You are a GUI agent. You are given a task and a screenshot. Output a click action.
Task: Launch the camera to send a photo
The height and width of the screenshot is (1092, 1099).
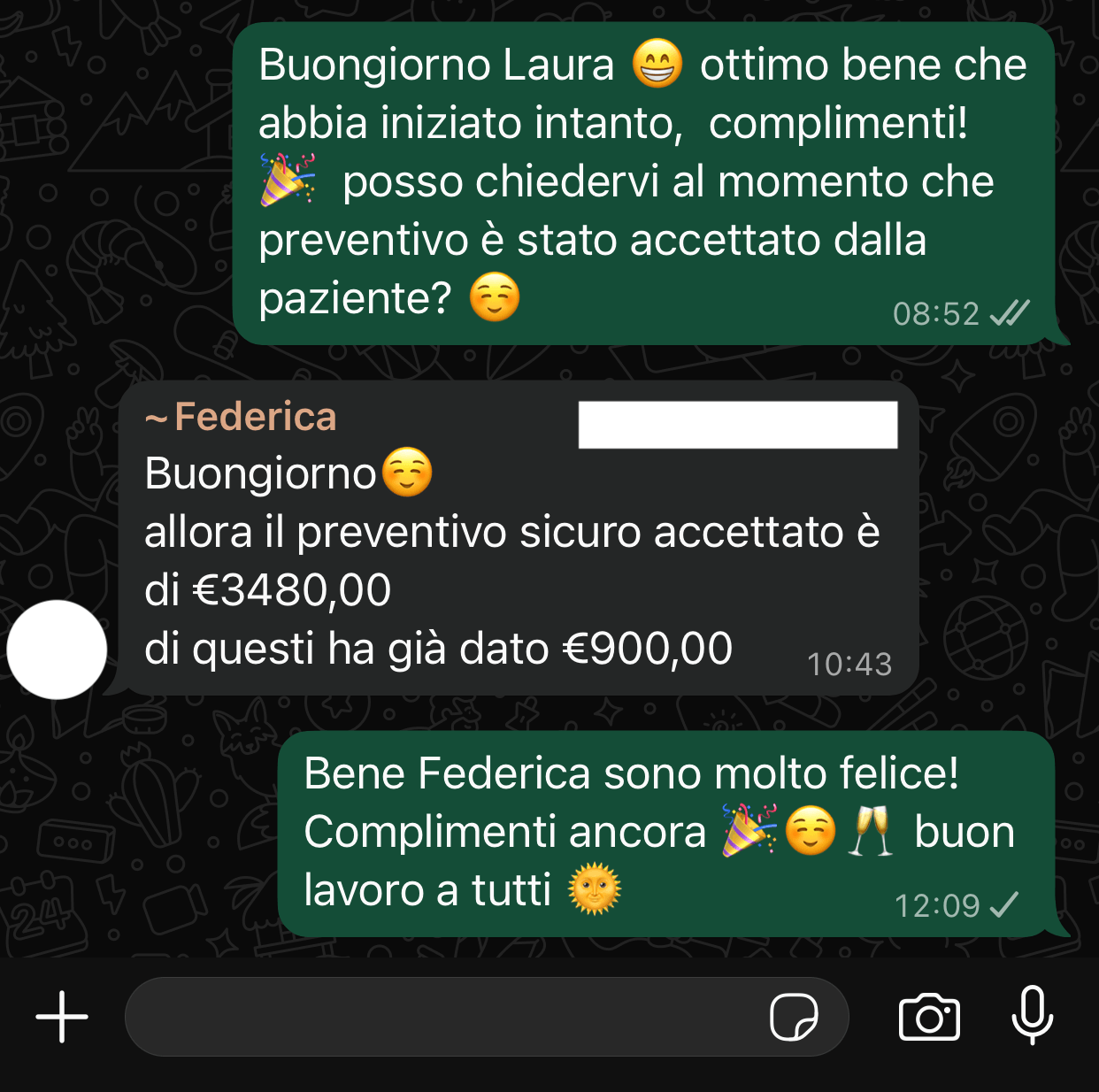click(x=929, y=1017)
